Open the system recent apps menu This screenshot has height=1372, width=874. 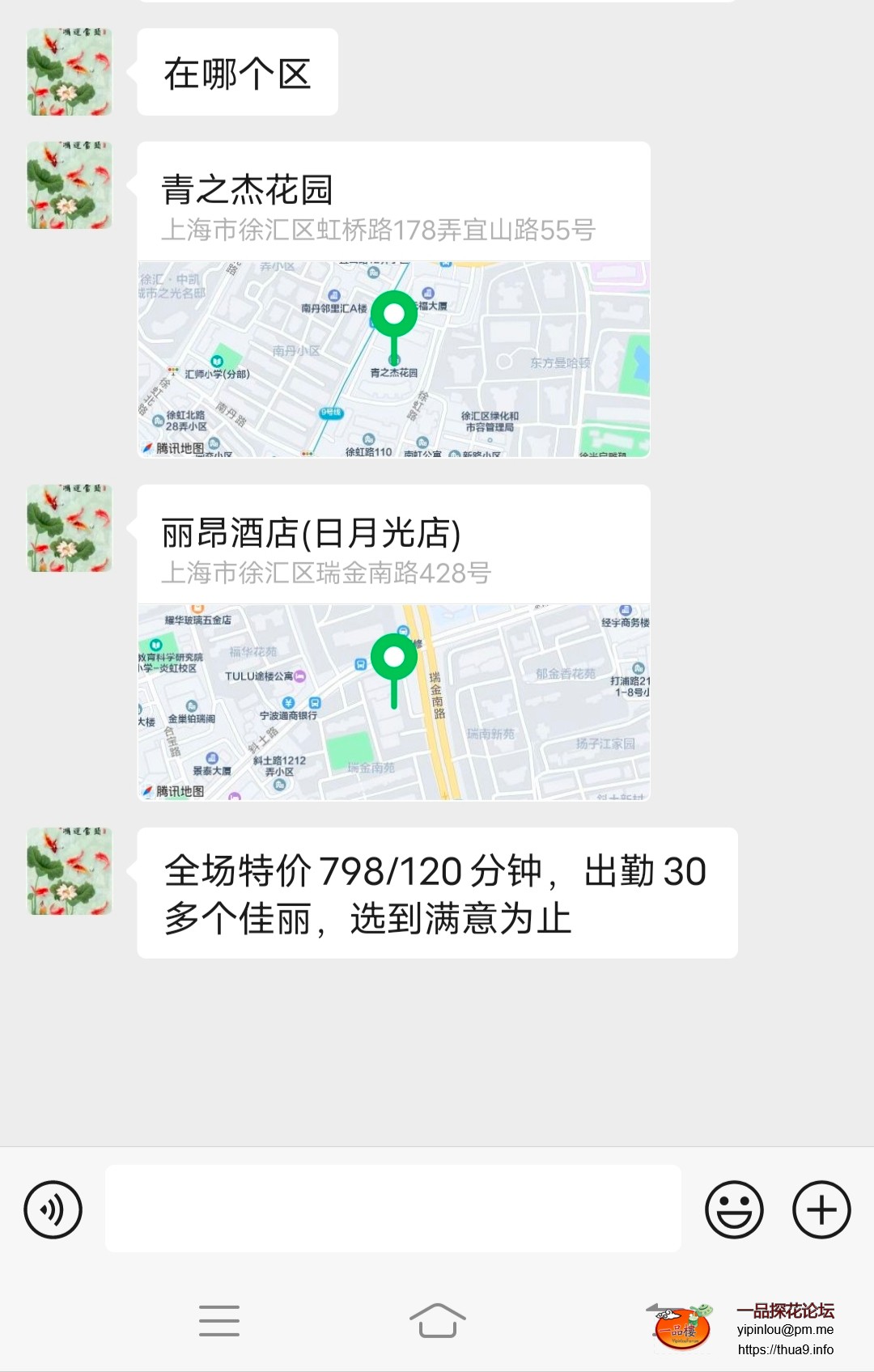(x=219, y=1320)
